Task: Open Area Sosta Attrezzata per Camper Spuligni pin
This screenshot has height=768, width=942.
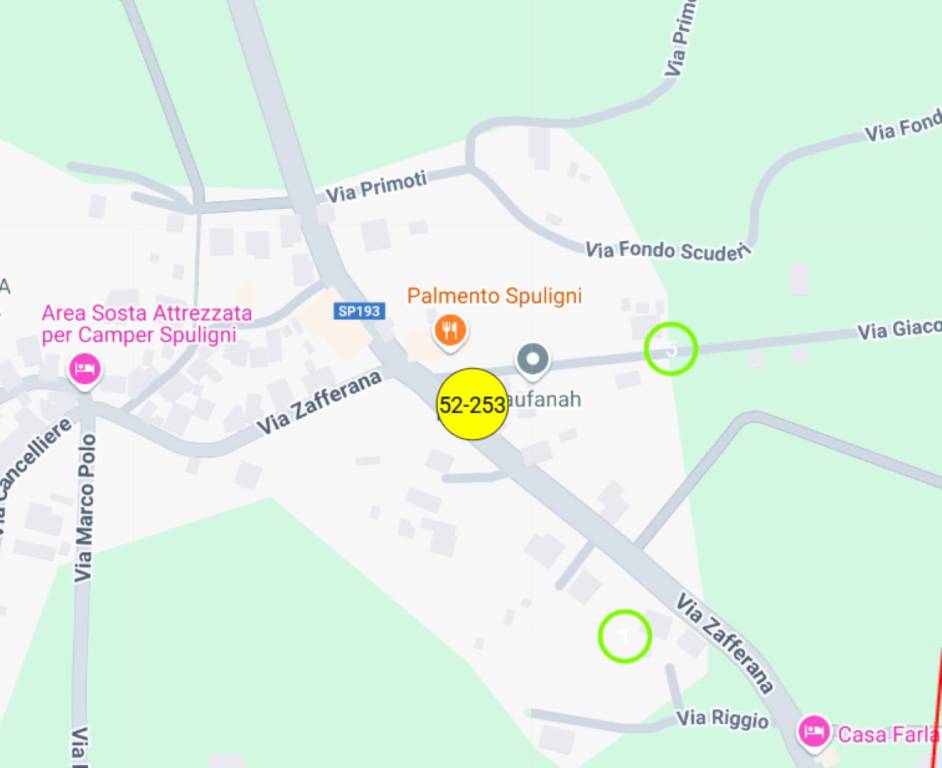Action: coord(86,369)
